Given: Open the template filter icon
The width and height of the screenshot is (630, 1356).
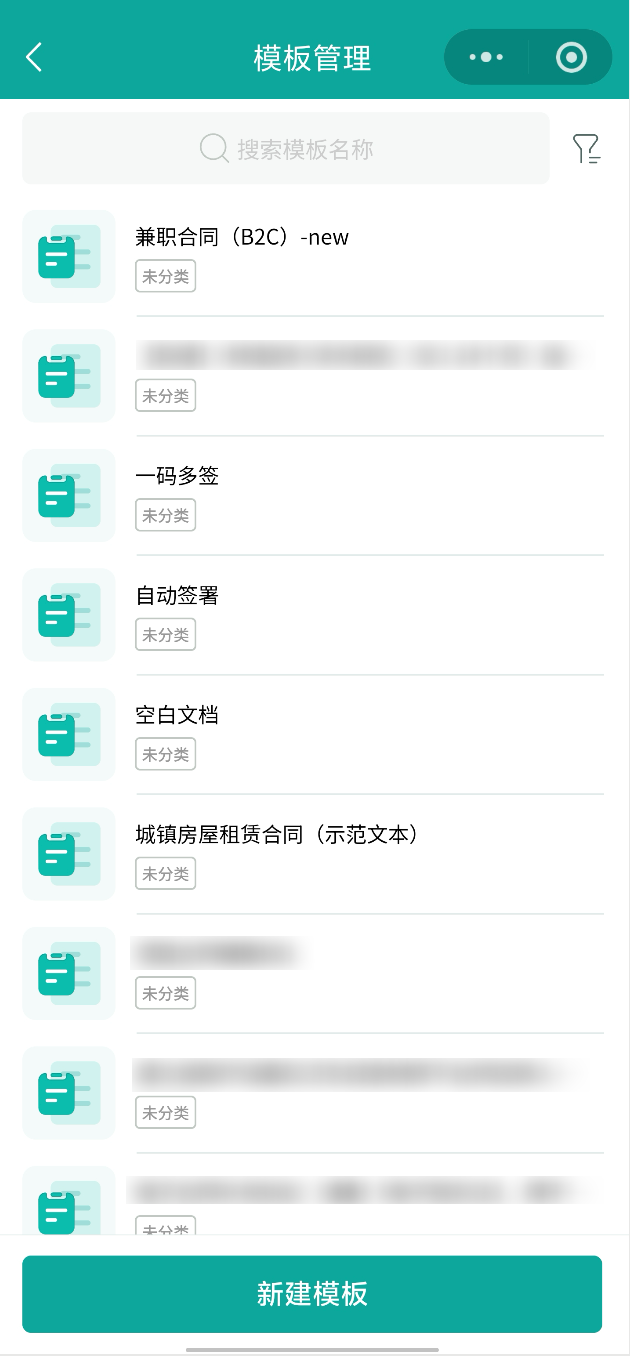Looking at the screenshot, I should (x=586, y=149).
